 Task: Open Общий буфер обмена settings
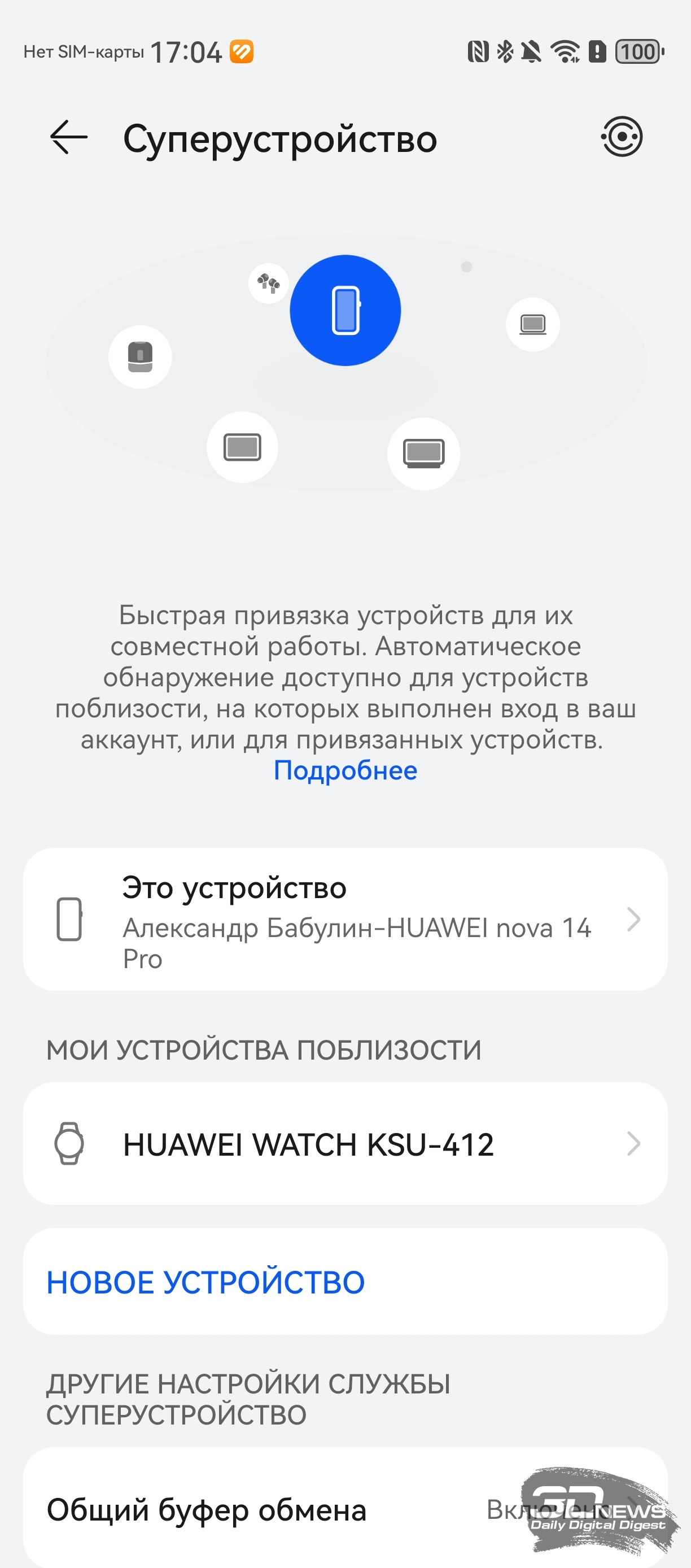pyautogui.click(x=345, y=1510)
